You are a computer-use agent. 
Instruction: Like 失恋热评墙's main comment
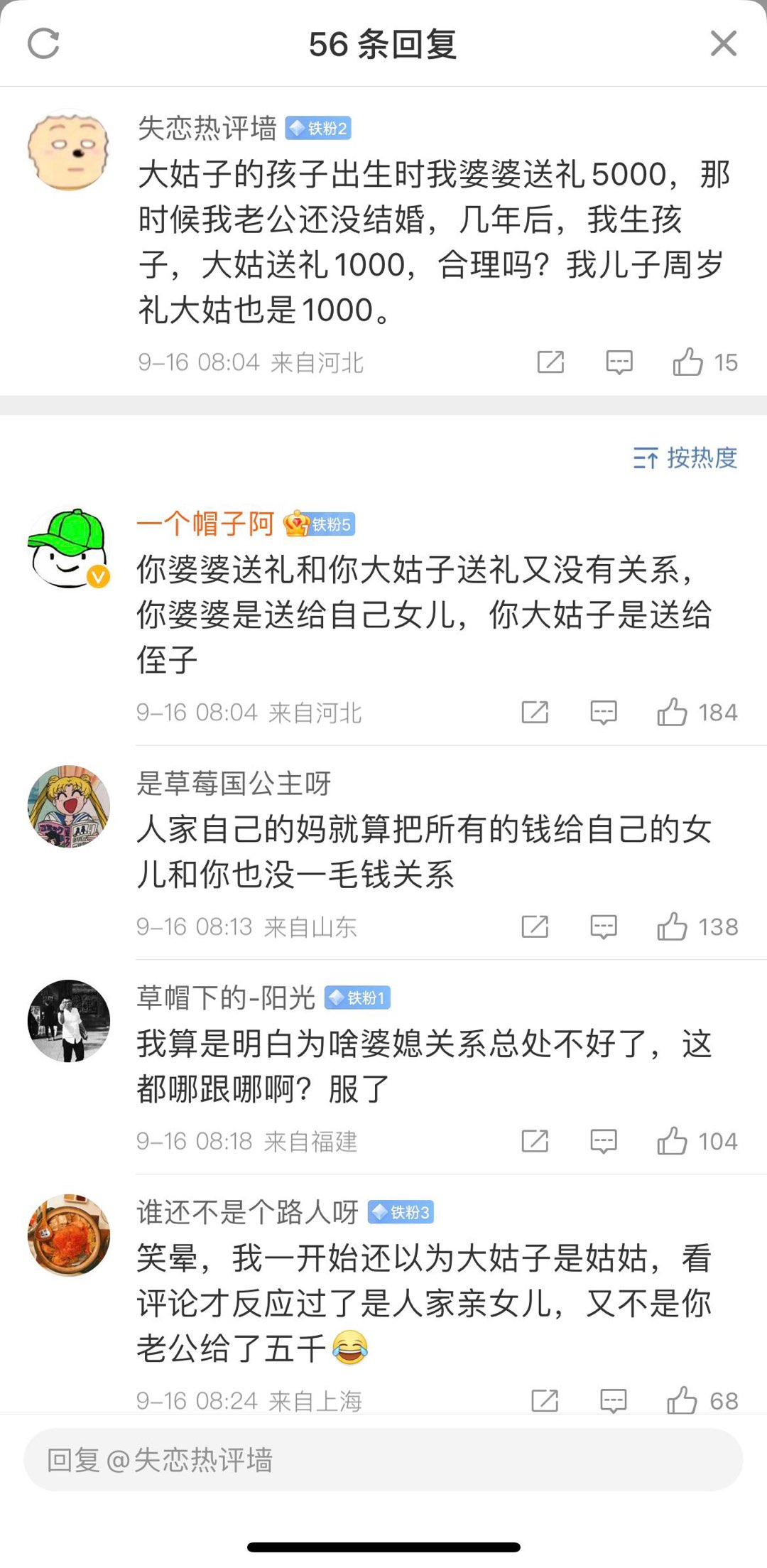(687, 362)
